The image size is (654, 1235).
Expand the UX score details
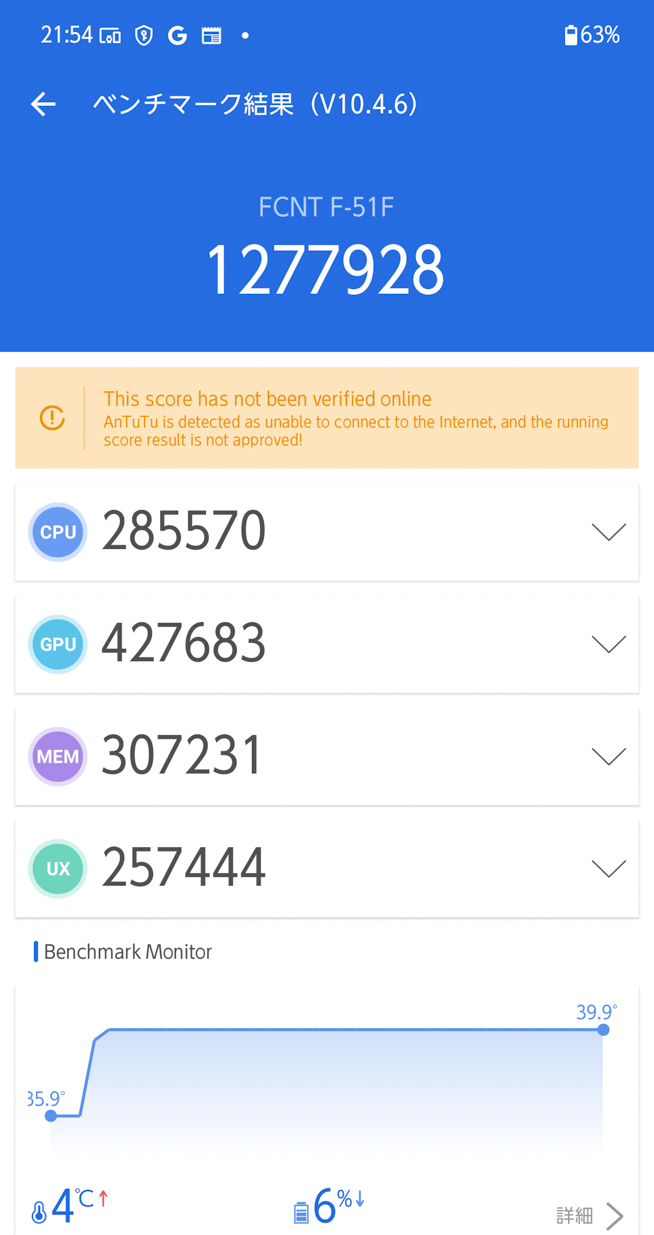pyautogui.click(x=608, y=868)
